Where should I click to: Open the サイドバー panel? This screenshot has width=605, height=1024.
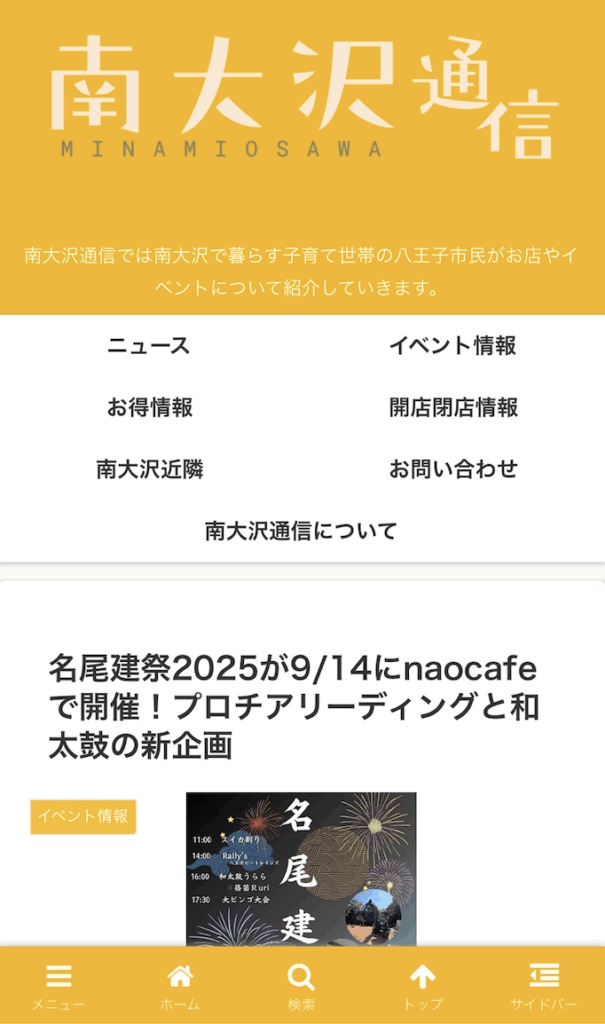click(544, 986)
